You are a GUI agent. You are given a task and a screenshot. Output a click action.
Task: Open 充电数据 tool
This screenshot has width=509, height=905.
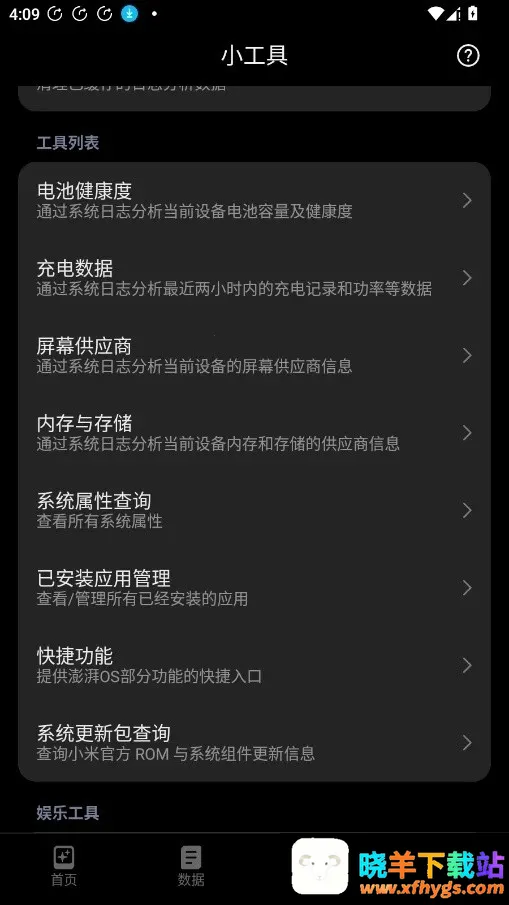254,278
